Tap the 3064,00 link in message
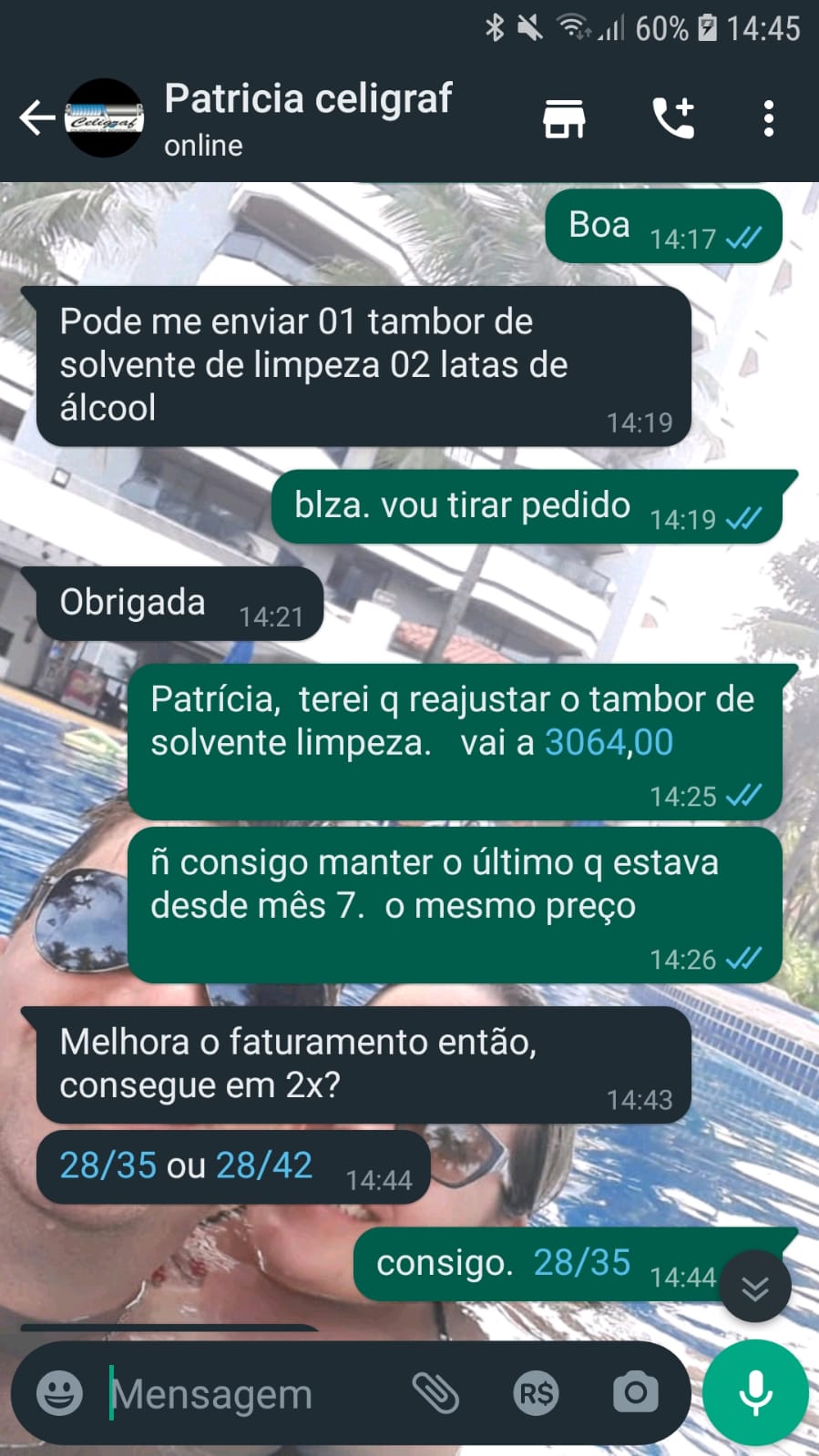 click(x=609, y=743)
